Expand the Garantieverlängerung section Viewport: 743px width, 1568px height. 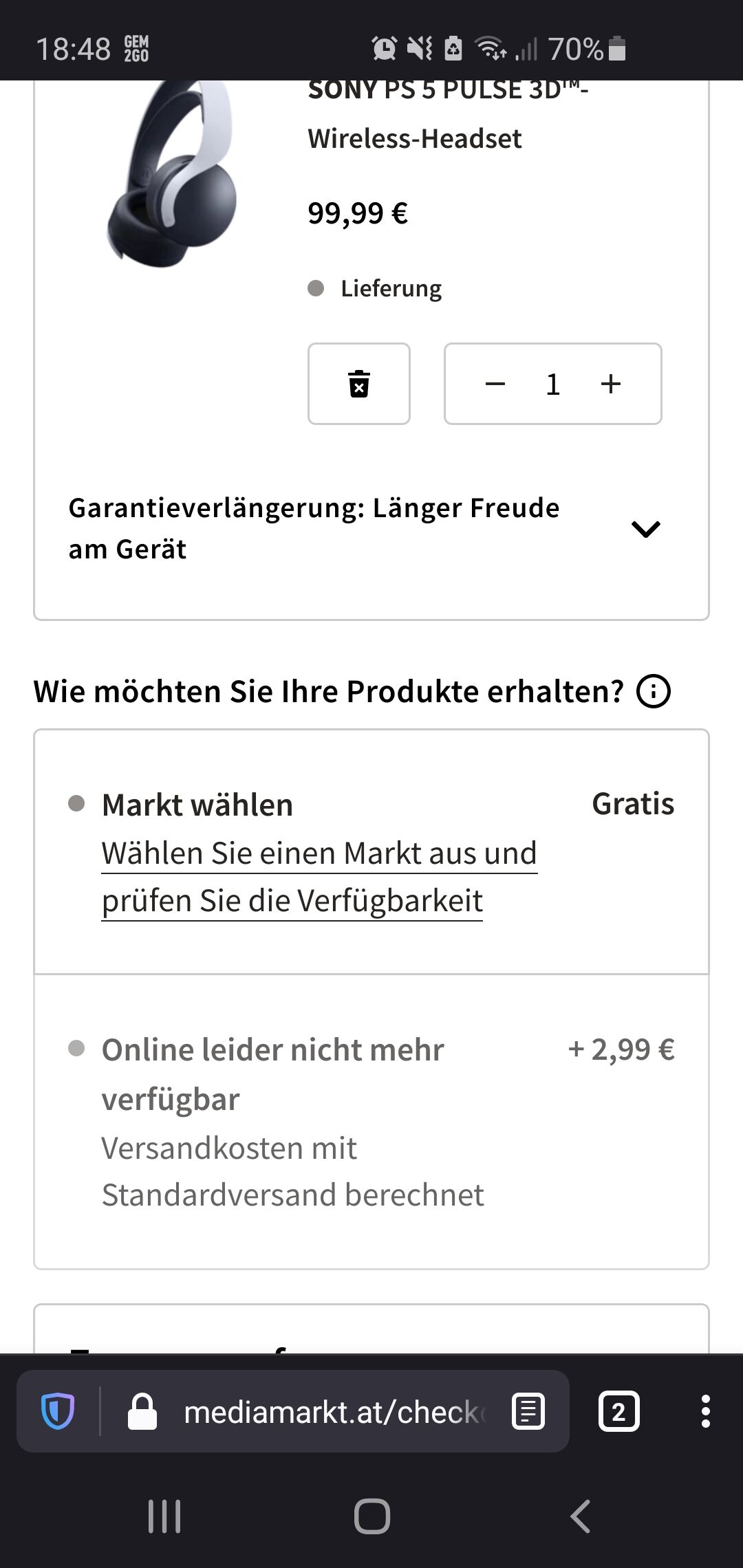coord(646,529)
